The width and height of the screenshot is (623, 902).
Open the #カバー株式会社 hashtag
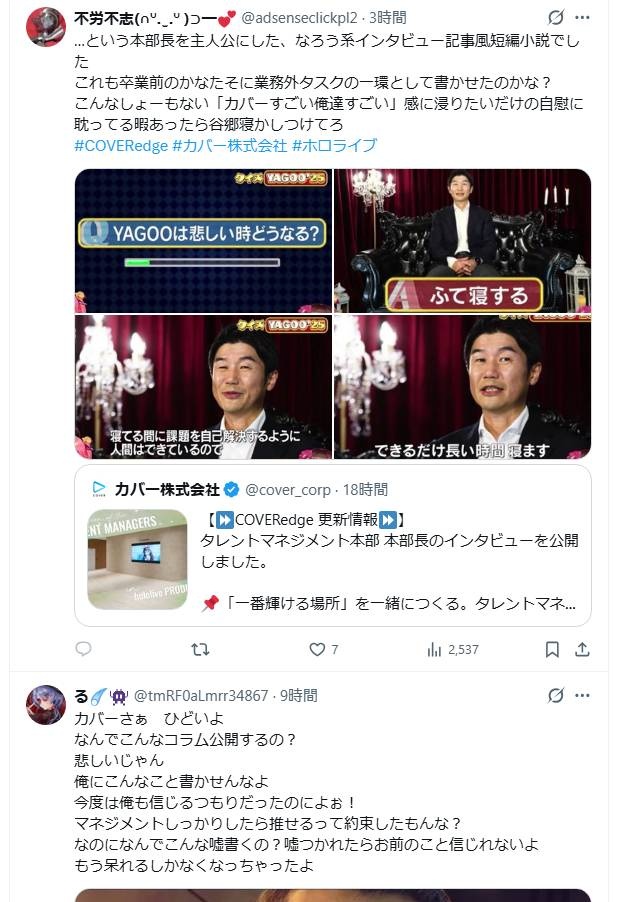(x=229, y=146)
